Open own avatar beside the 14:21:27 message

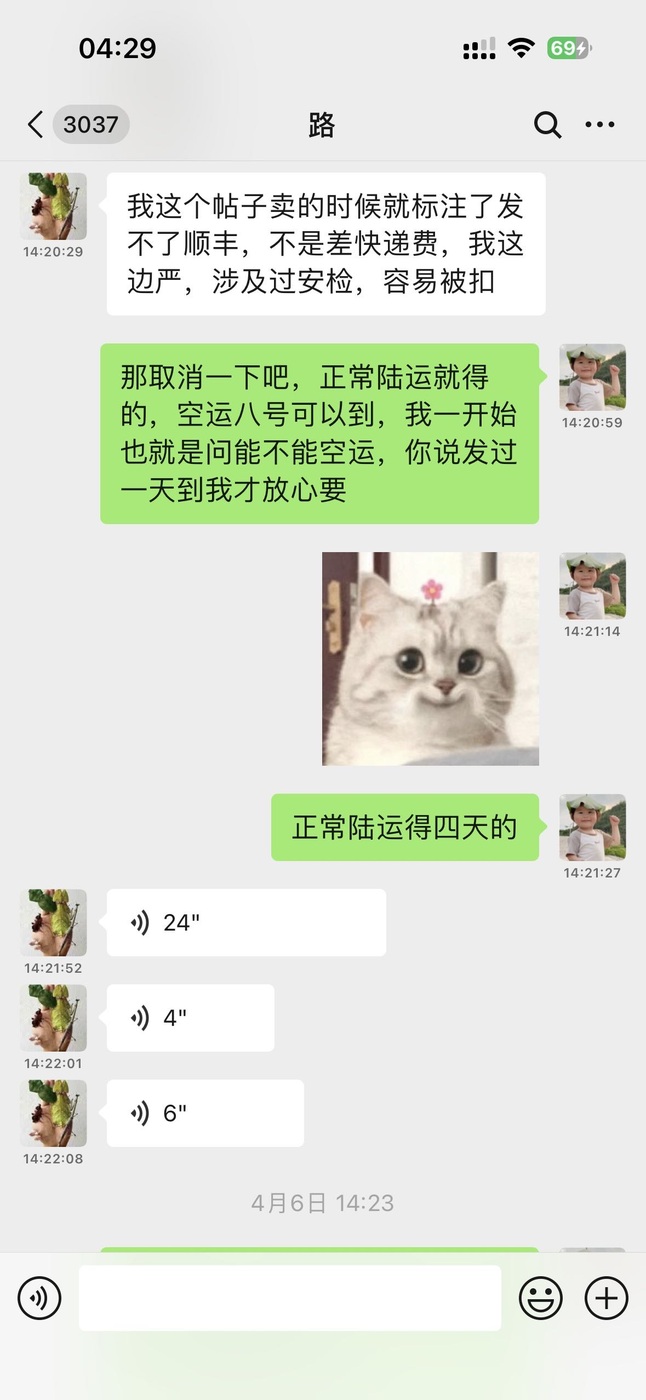point(593,827)
